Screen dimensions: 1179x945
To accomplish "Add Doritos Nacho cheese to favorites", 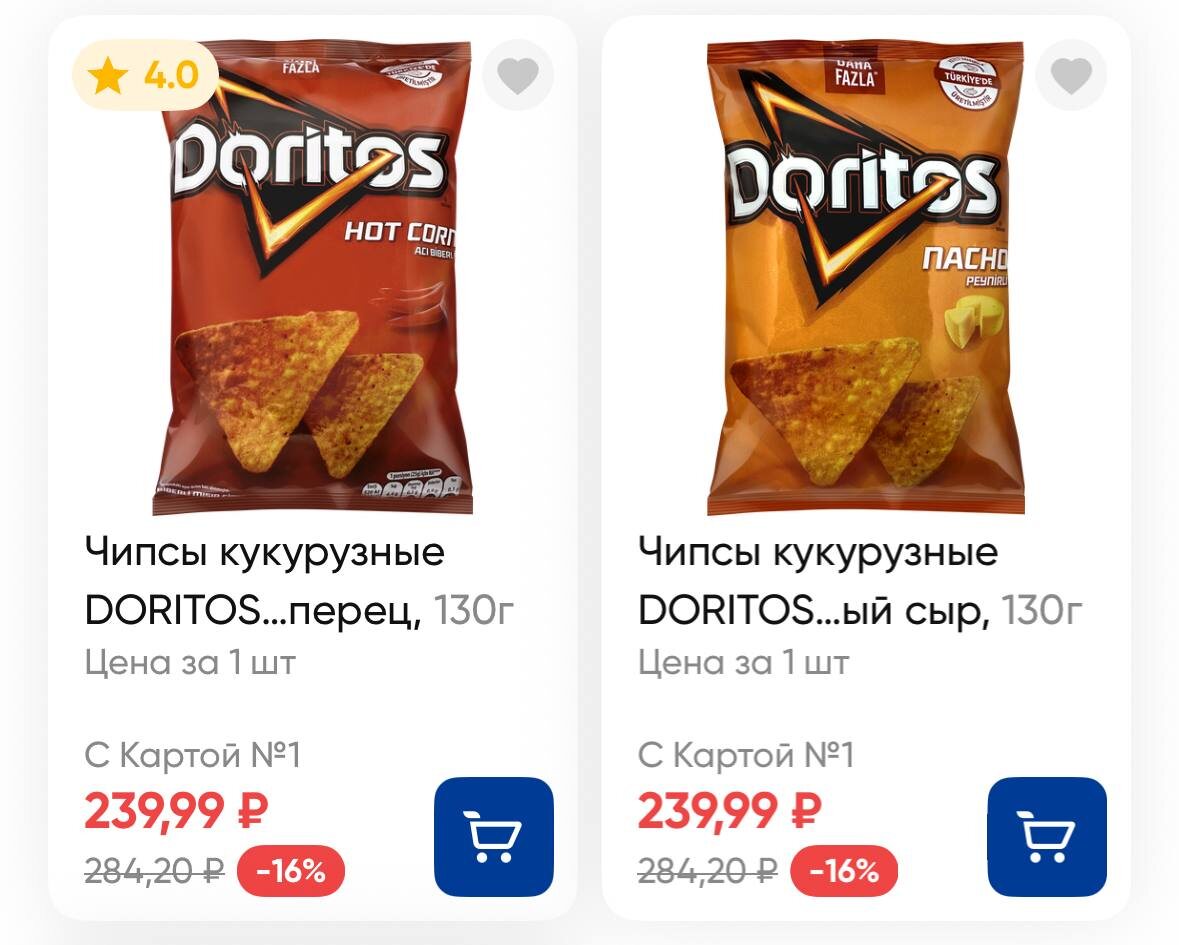I will [x=1071, y=76].
